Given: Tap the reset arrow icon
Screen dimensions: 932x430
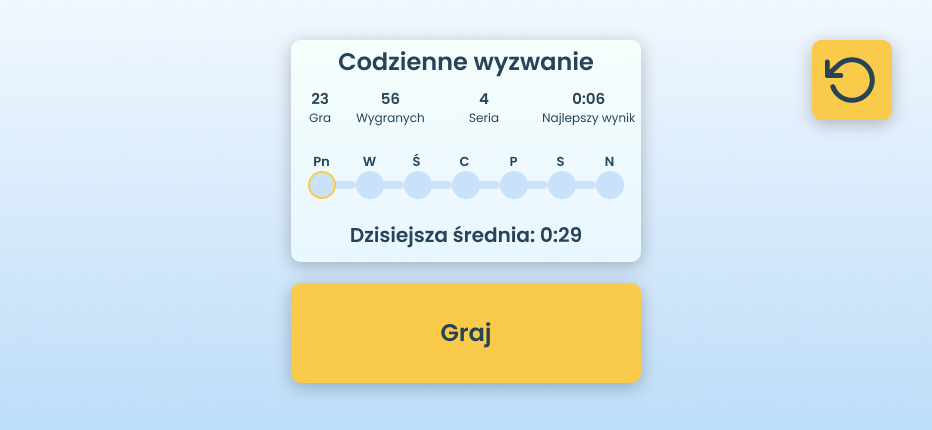Looking at the screenshot, I should click(x=851, y=80).
